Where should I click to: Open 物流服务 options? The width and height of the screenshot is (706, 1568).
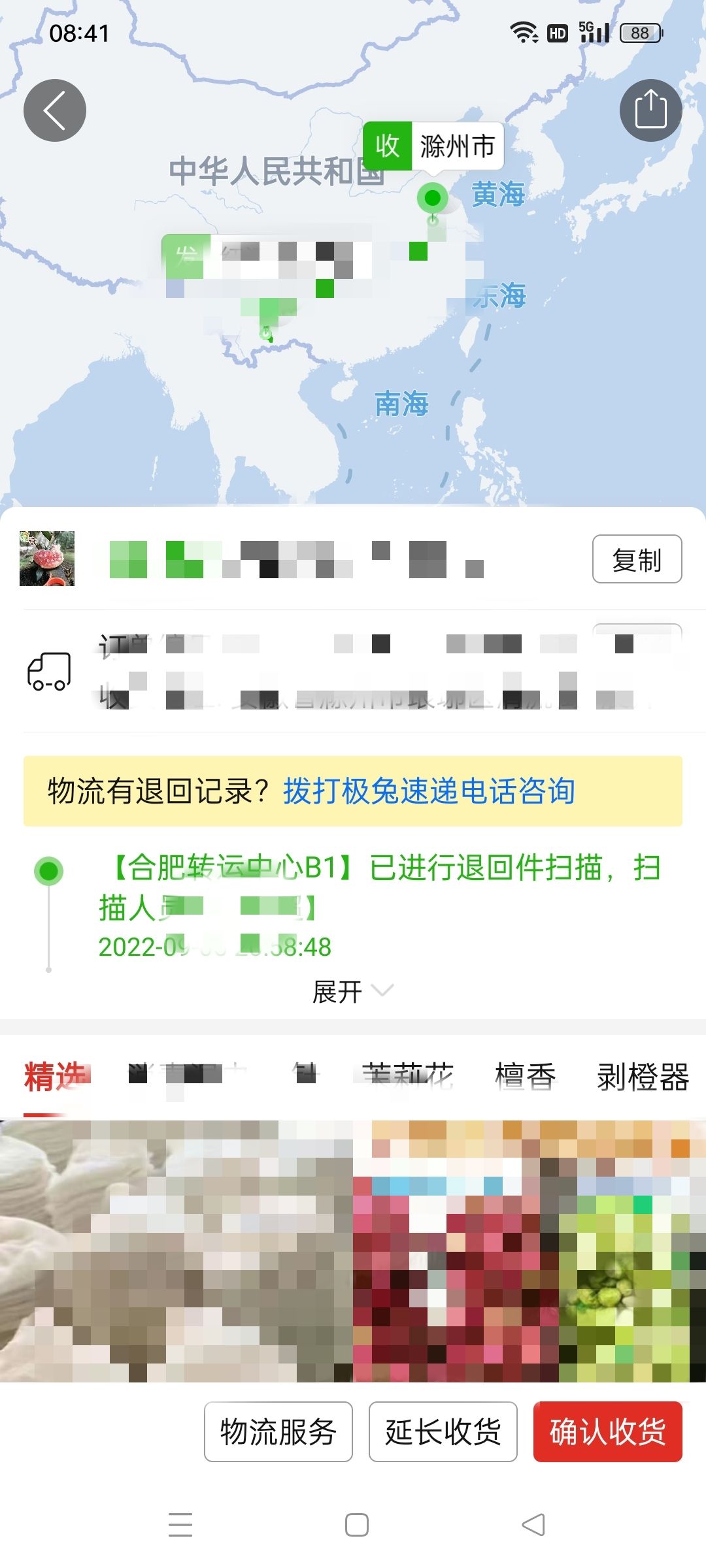278,1431
